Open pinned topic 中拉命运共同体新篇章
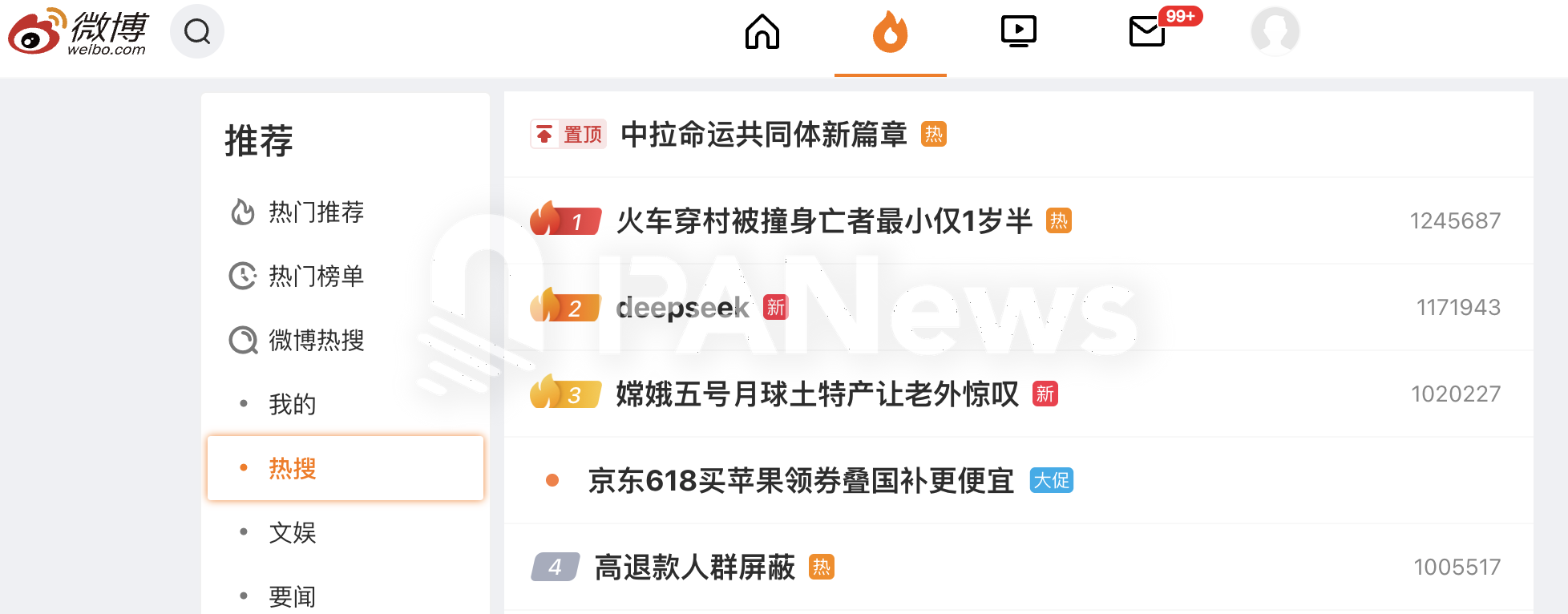Image resolution: width=1568 pixels, height=614 pixels. coord(763,135)
